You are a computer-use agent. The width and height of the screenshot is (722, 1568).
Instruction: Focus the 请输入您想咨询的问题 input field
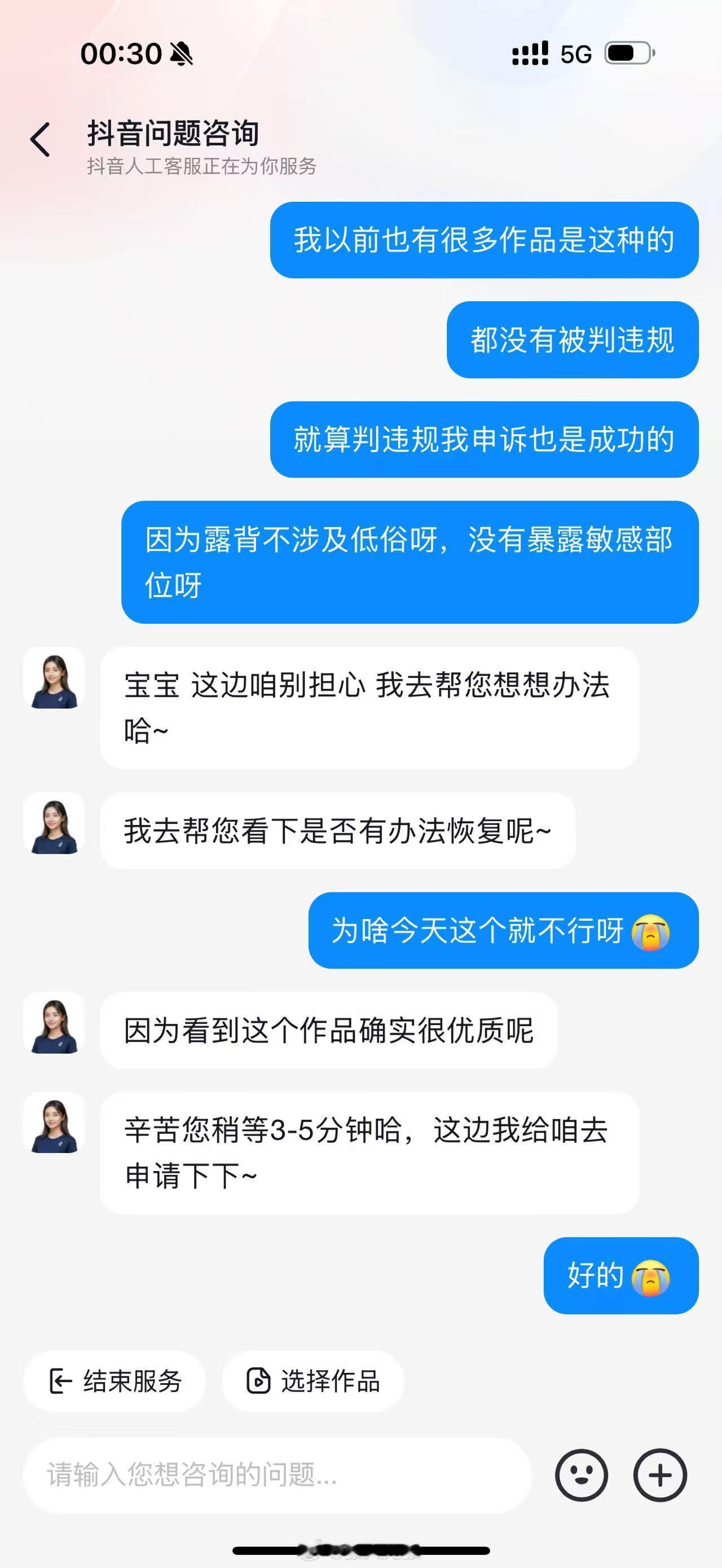pyautogui.click(x=277, y=1475)
